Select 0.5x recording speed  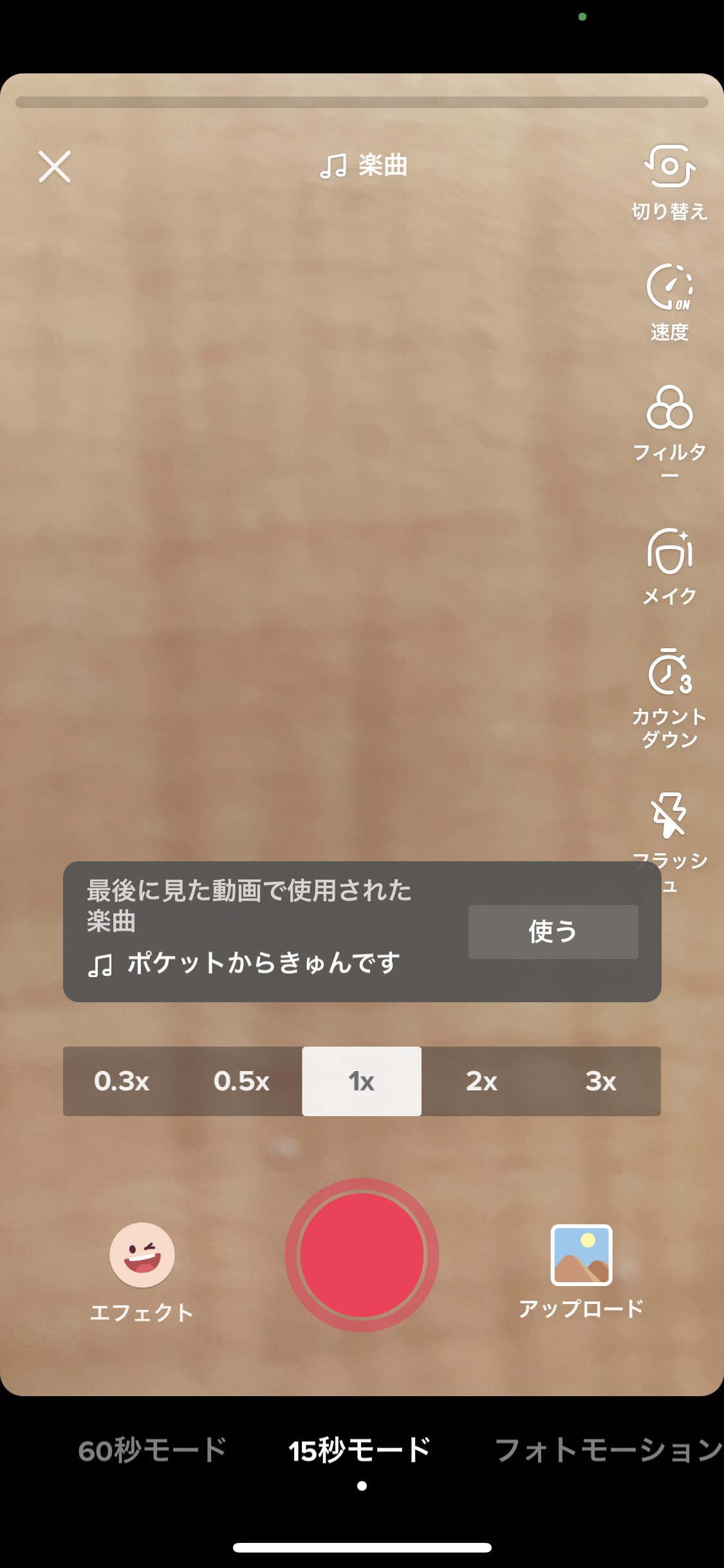(x=241, y=1081)
